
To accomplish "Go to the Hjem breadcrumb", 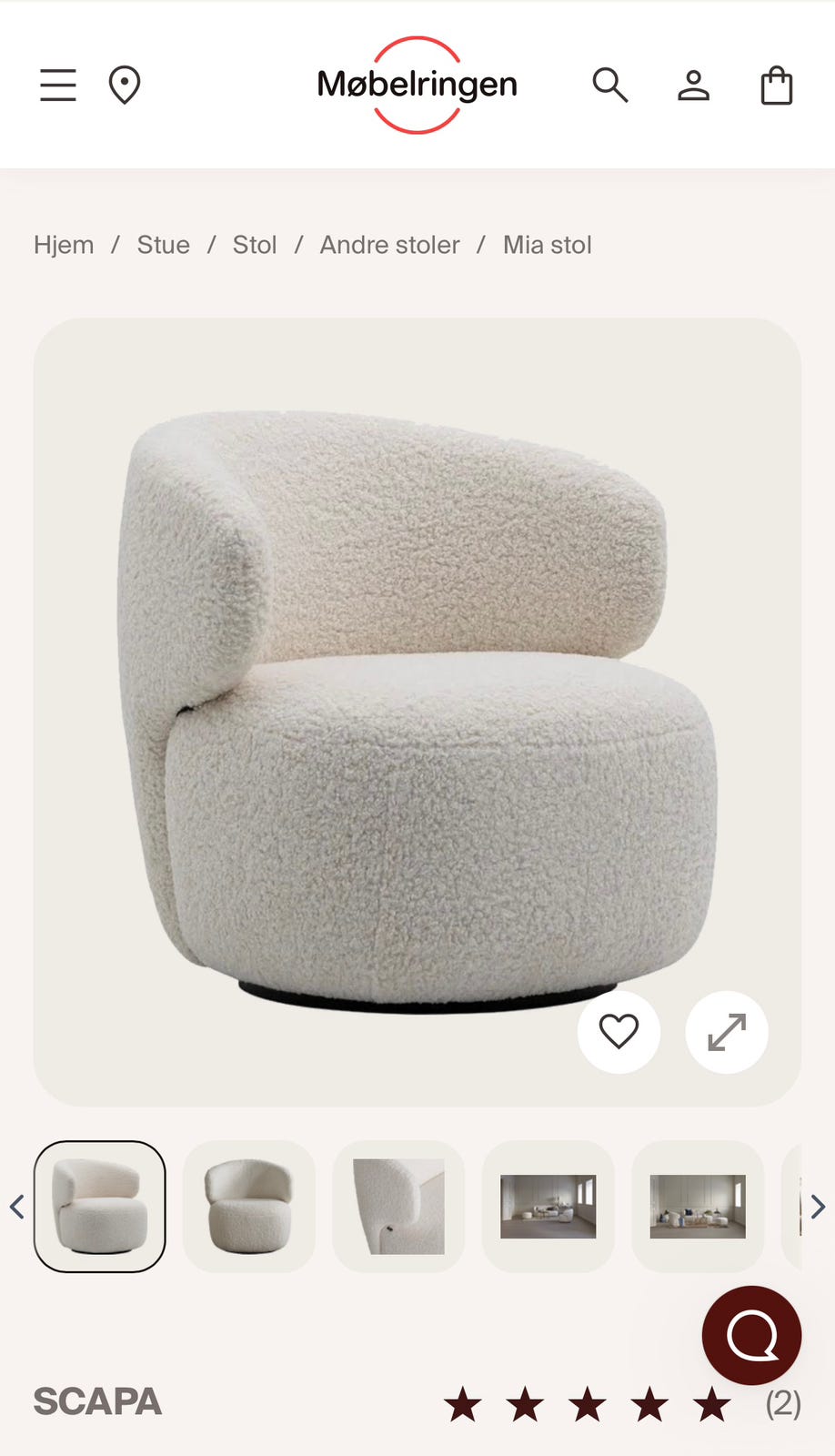I will tap(64, 245).
